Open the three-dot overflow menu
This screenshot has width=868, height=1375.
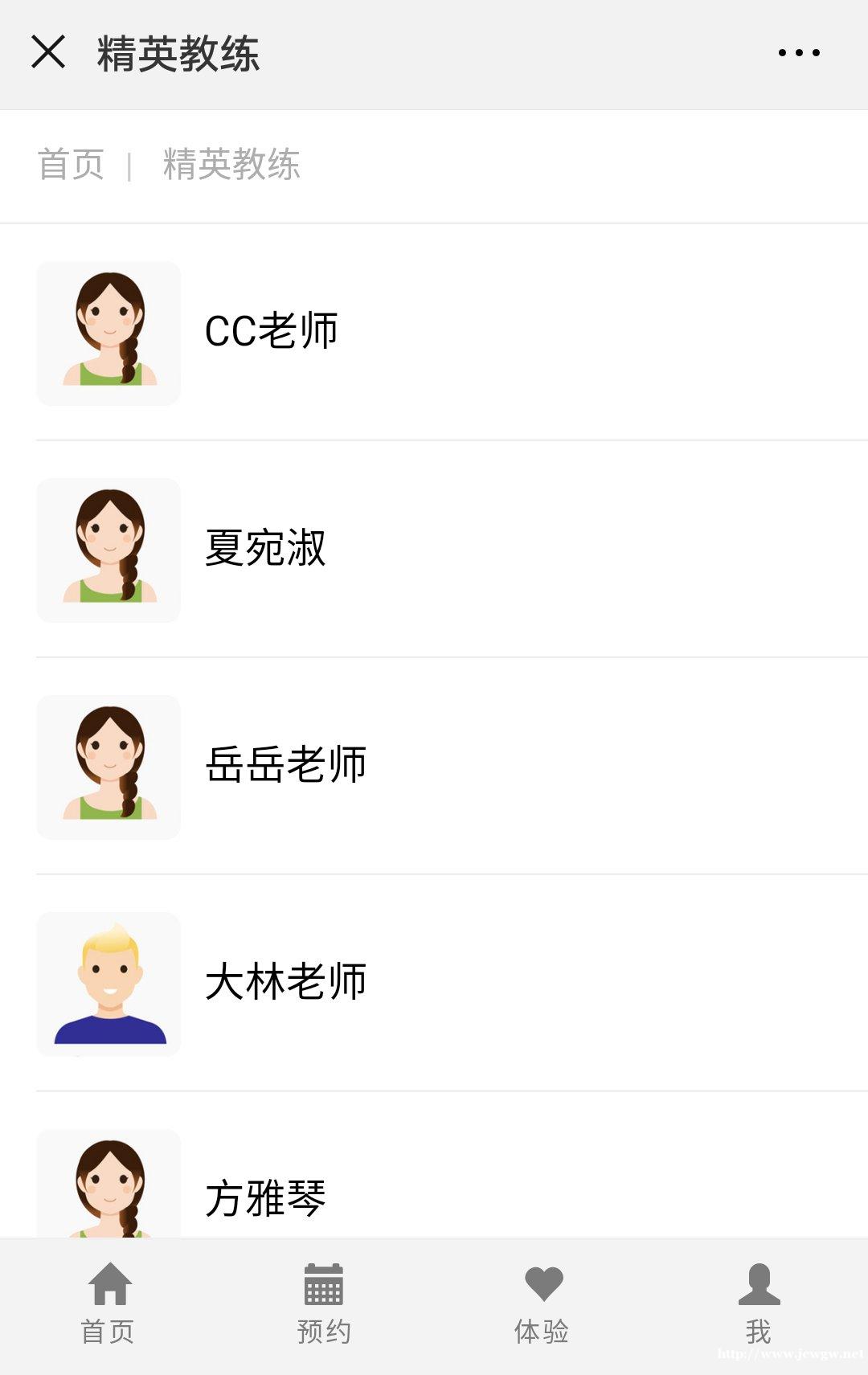[x=799, y=53]
